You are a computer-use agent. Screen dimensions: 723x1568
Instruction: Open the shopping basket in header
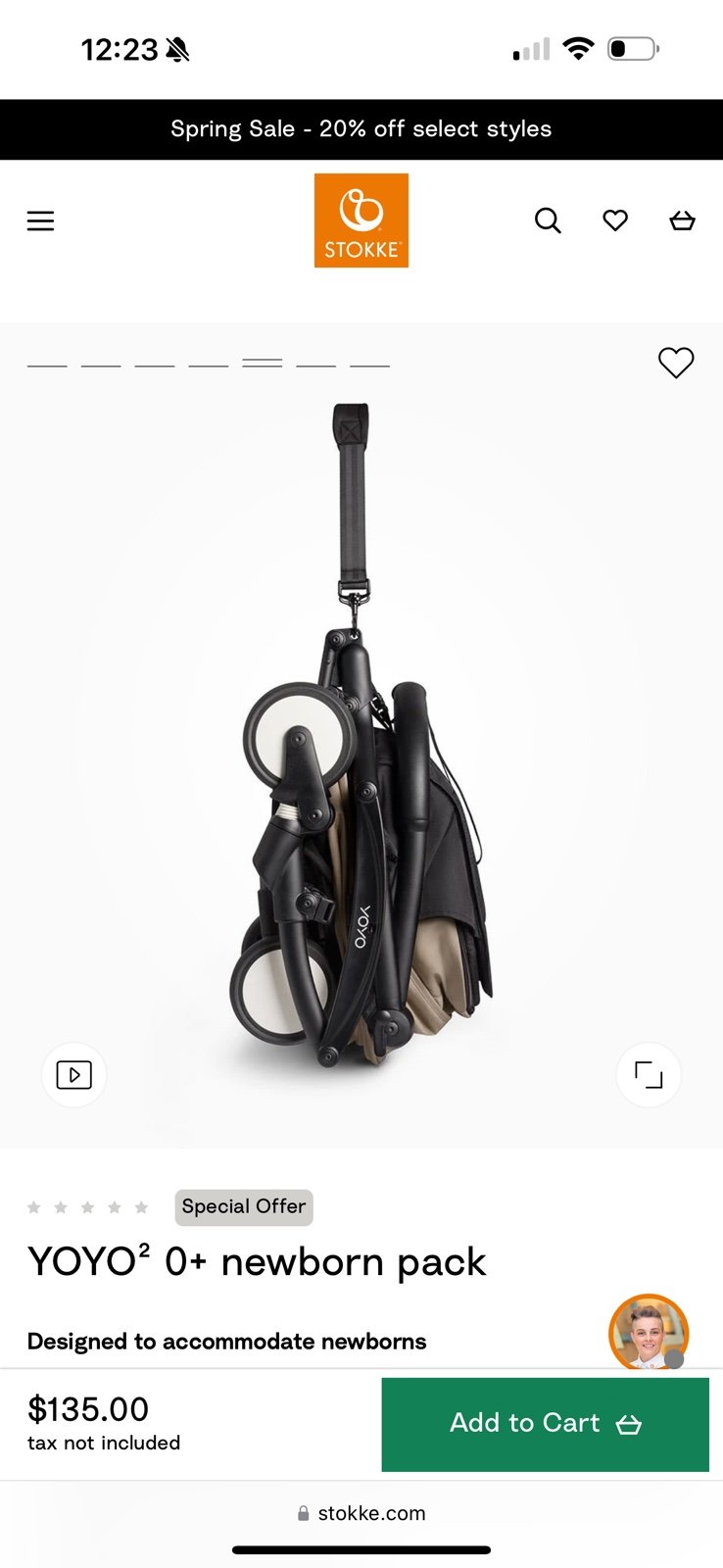click(682, 220)
